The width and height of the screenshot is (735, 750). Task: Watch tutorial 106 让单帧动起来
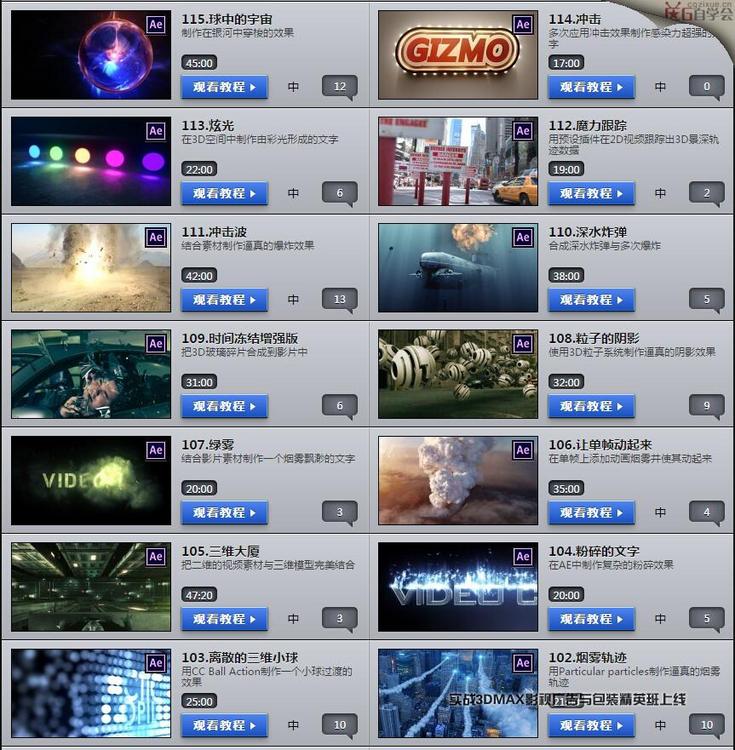tap(591, 513)
